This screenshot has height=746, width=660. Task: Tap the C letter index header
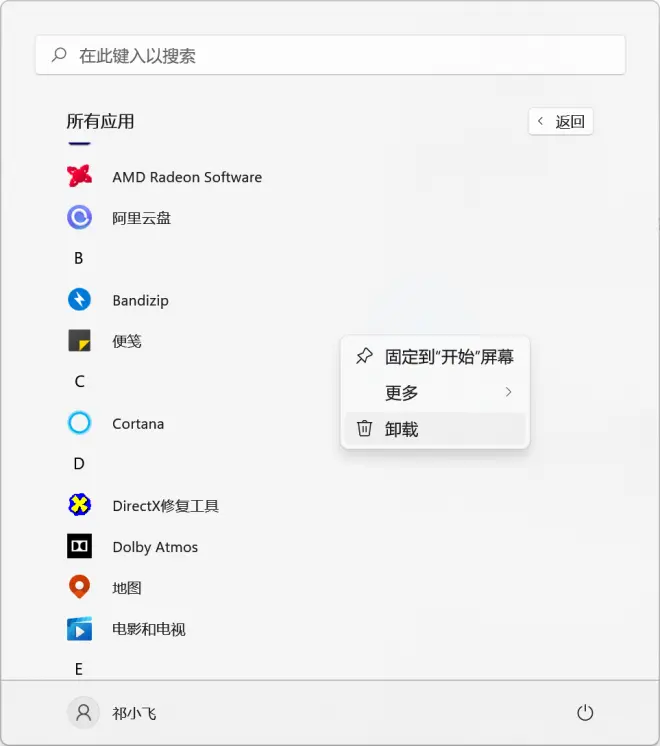coord(79,382)
